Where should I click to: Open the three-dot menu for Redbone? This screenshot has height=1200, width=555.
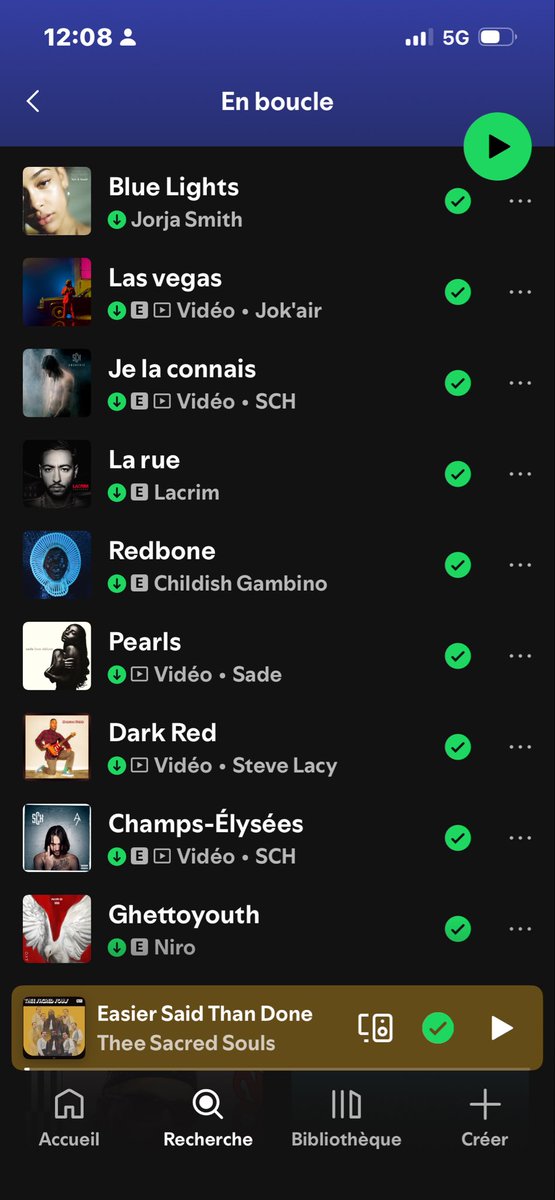520,565
